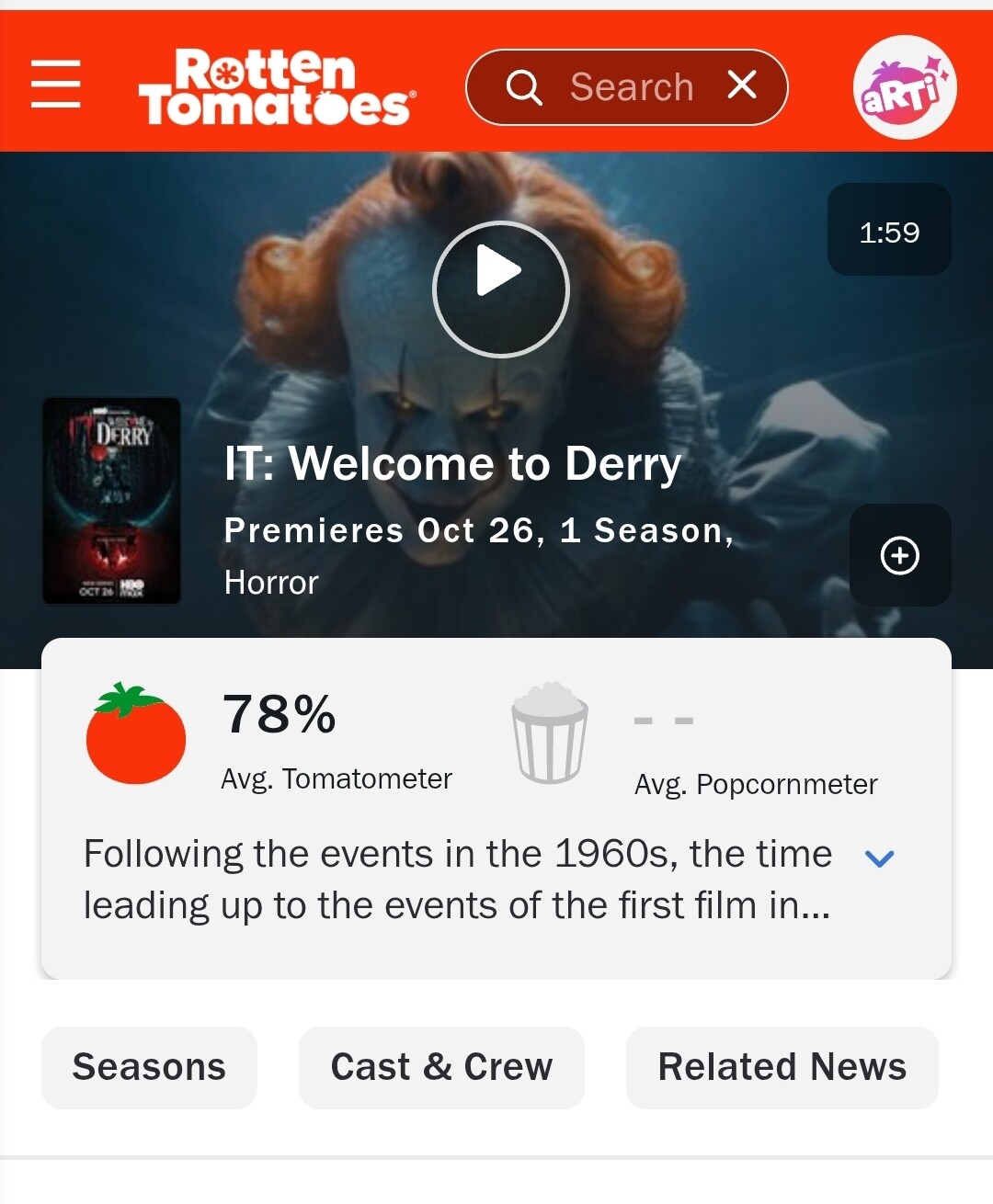Tap the Search input field
Image resolution: width=993 pixels, height=1204 pixels.
coord(631,87)
